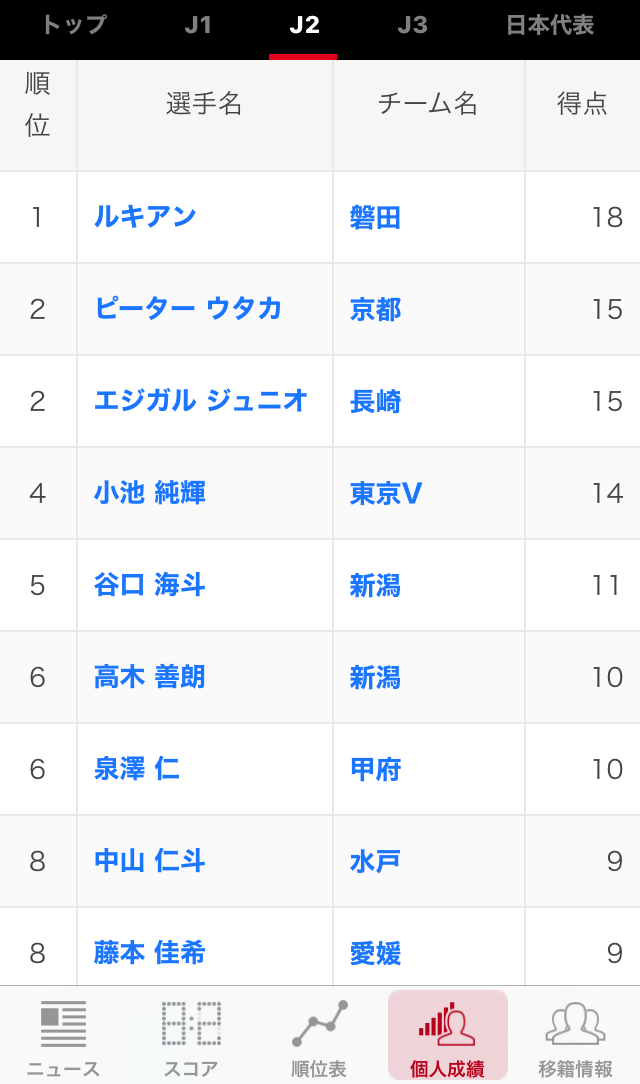Open team 水戸 page
This screenshot has height=1084, width=640.
(375, 861)
